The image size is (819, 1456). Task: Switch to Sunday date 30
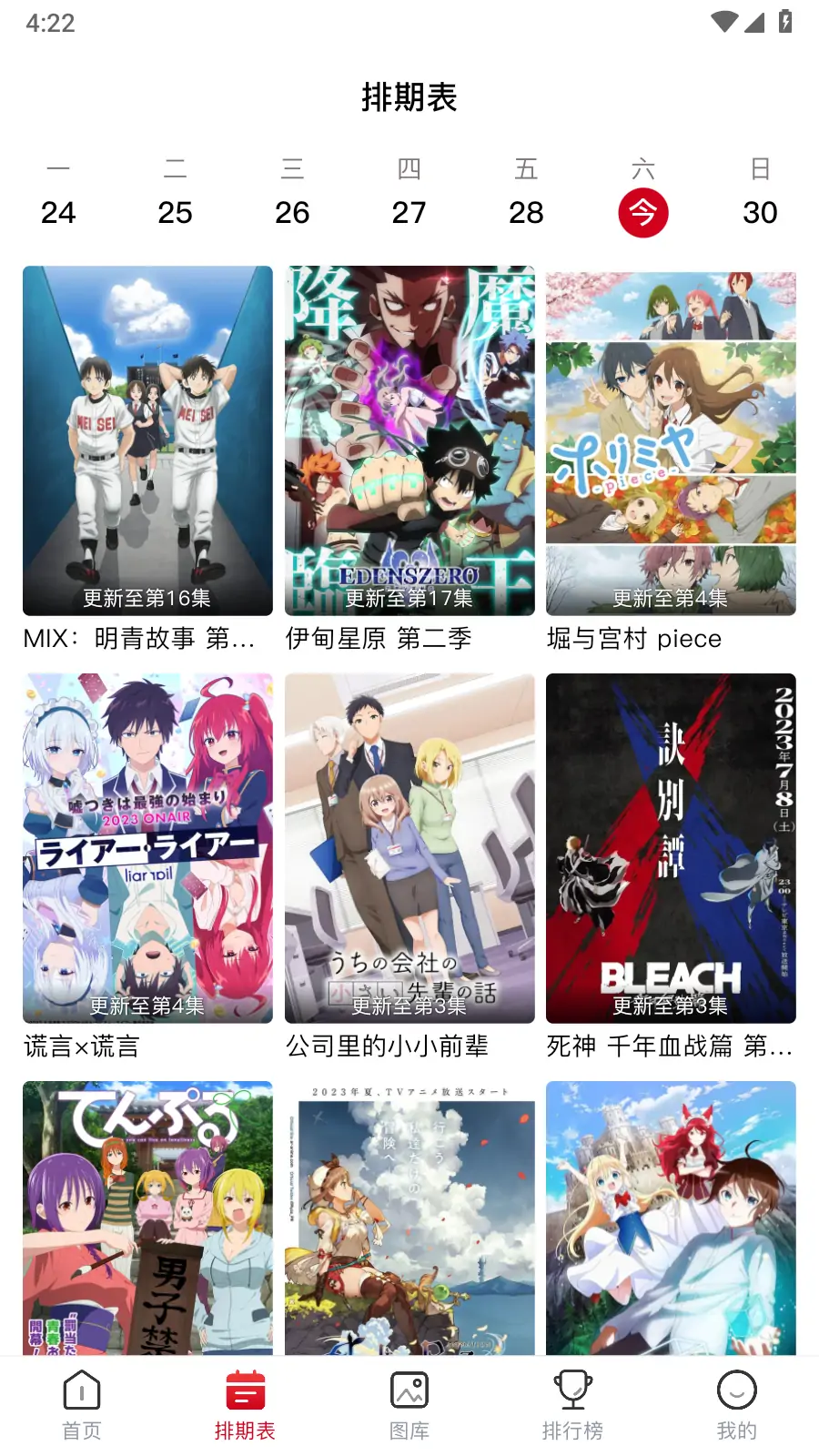coord(762,213)
